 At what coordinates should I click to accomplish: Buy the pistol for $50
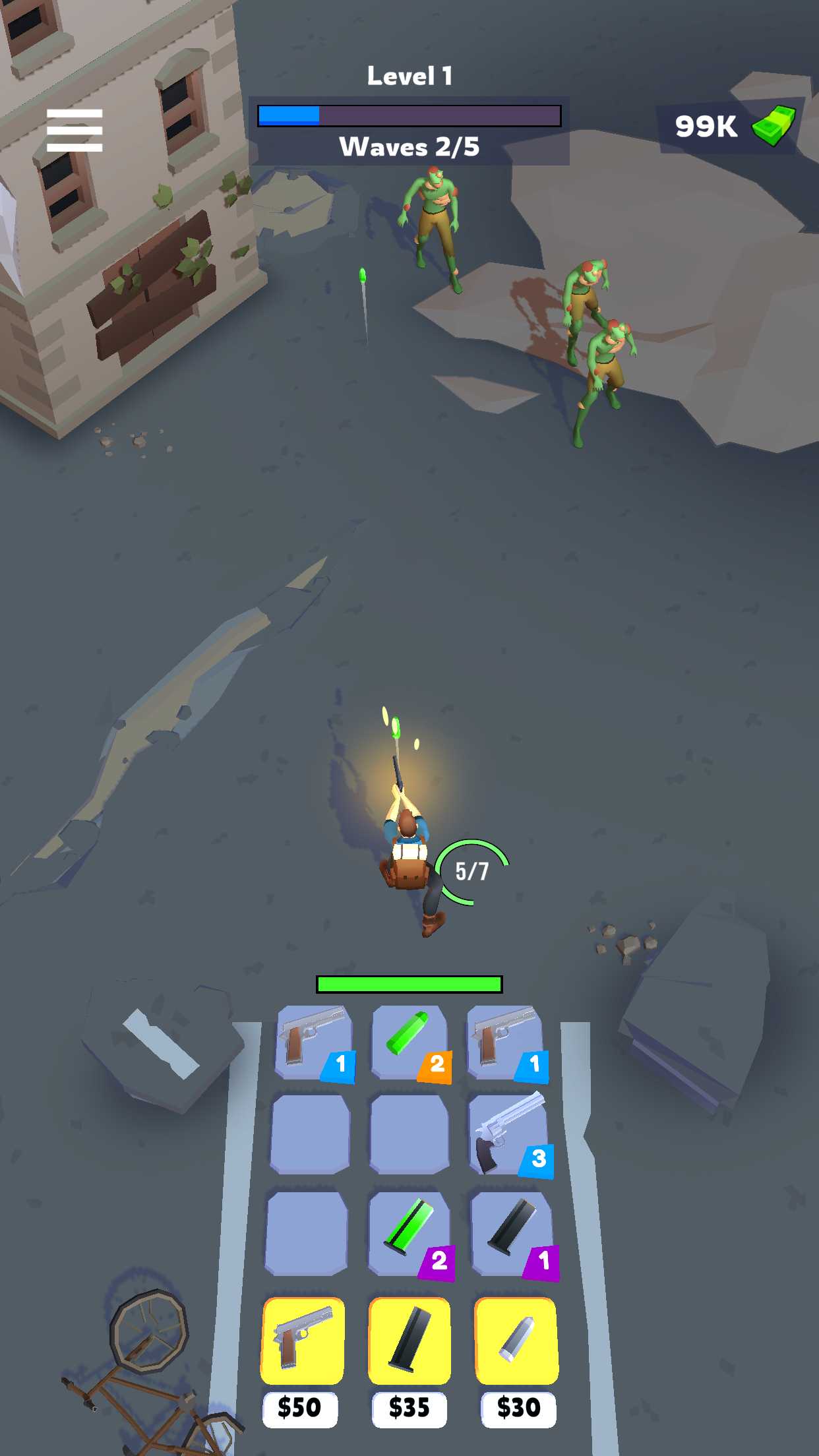(303, 1341)
